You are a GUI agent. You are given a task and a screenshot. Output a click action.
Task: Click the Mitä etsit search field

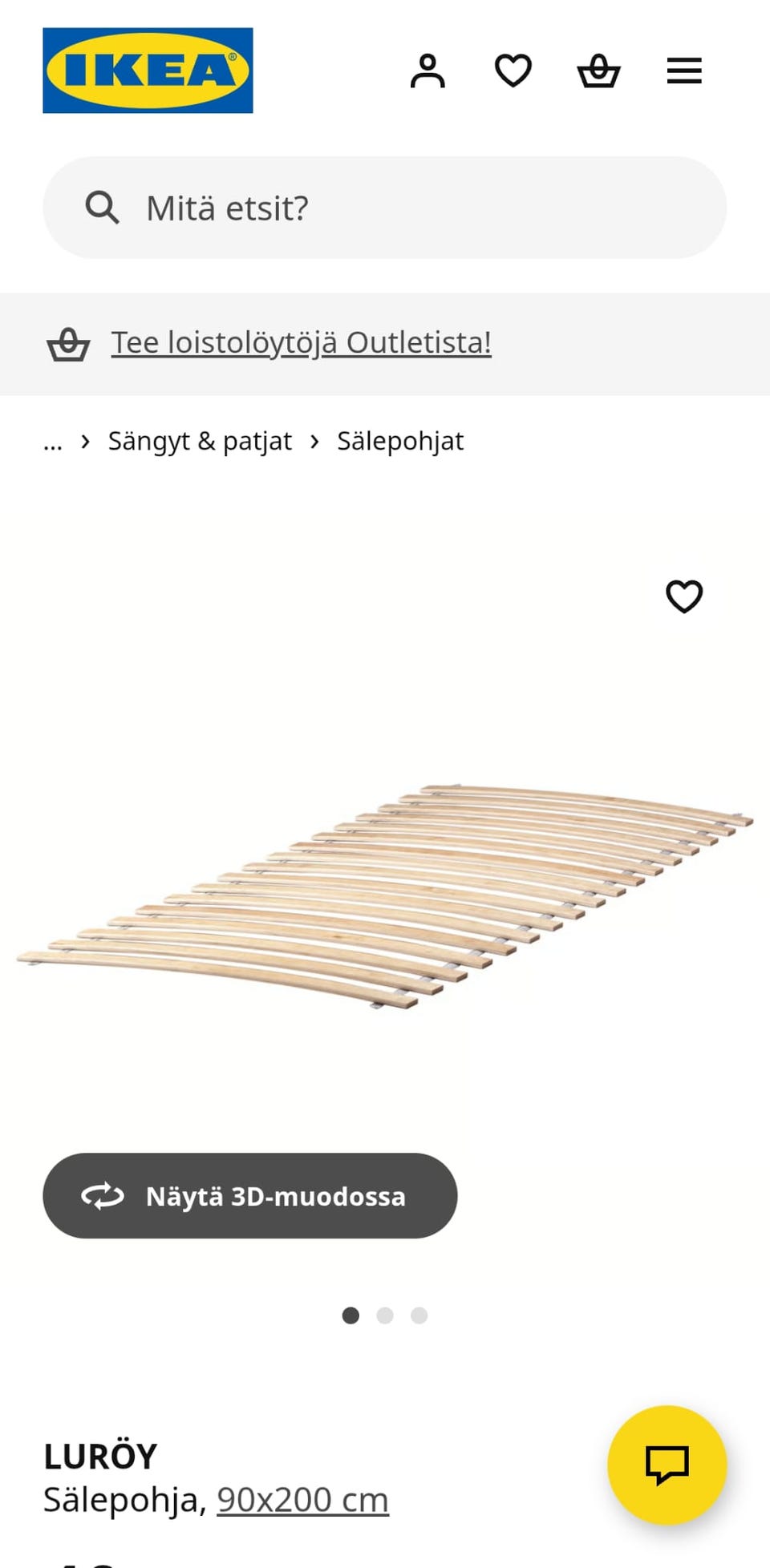pos(227,207)
